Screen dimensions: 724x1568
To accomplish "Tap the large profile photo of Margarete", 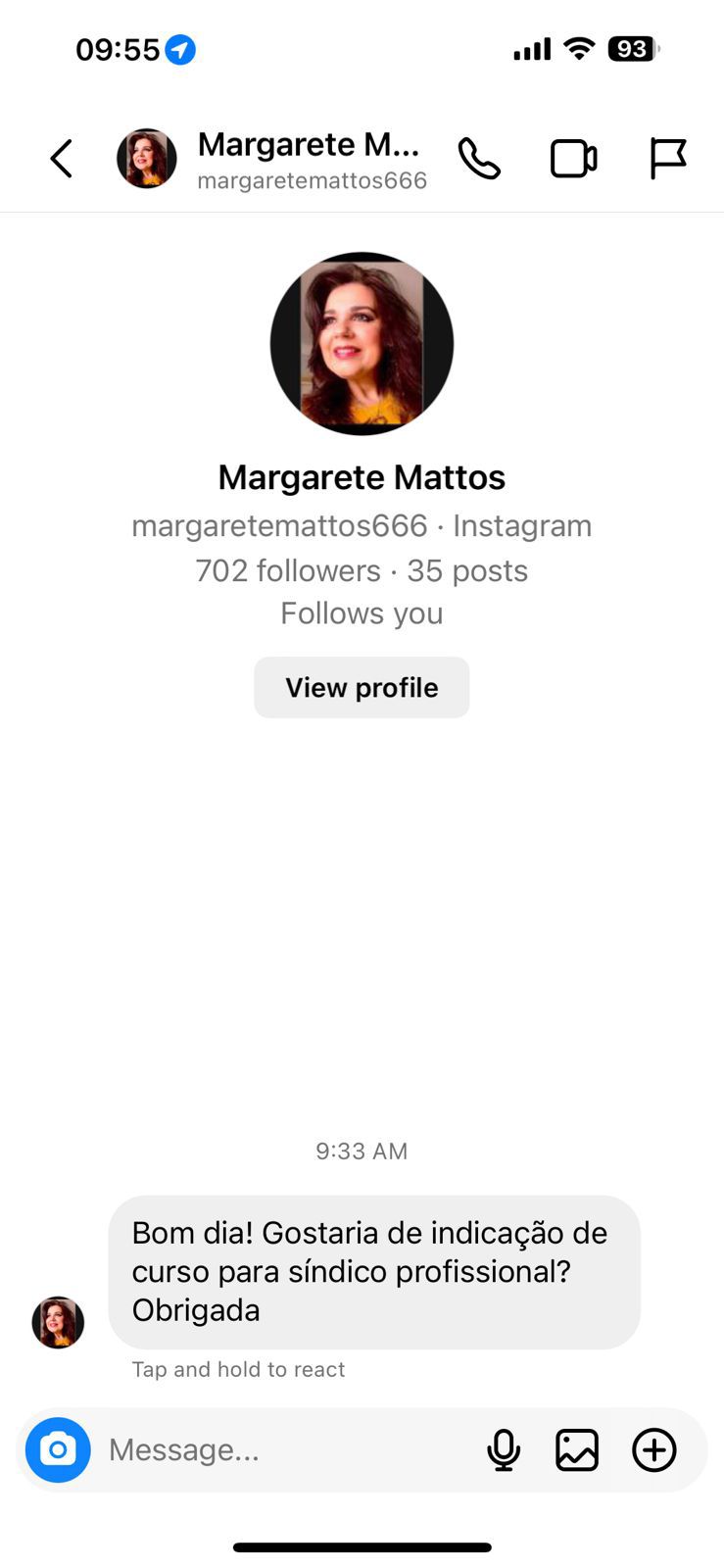I will (362, 343).
